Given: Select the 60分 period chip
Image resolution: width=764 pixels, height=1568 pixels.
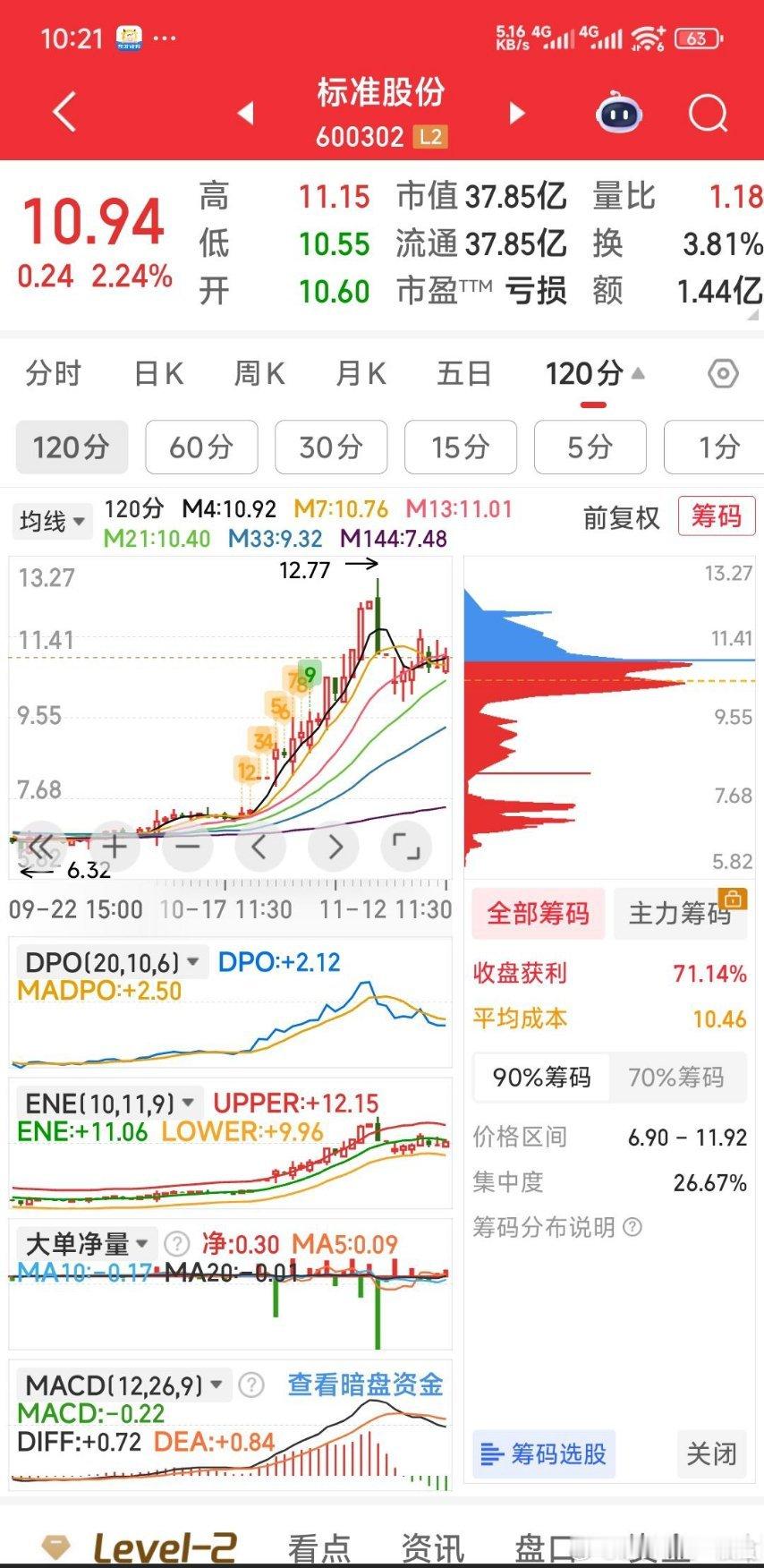Looking at the screenshot, I should pos(201,447).
